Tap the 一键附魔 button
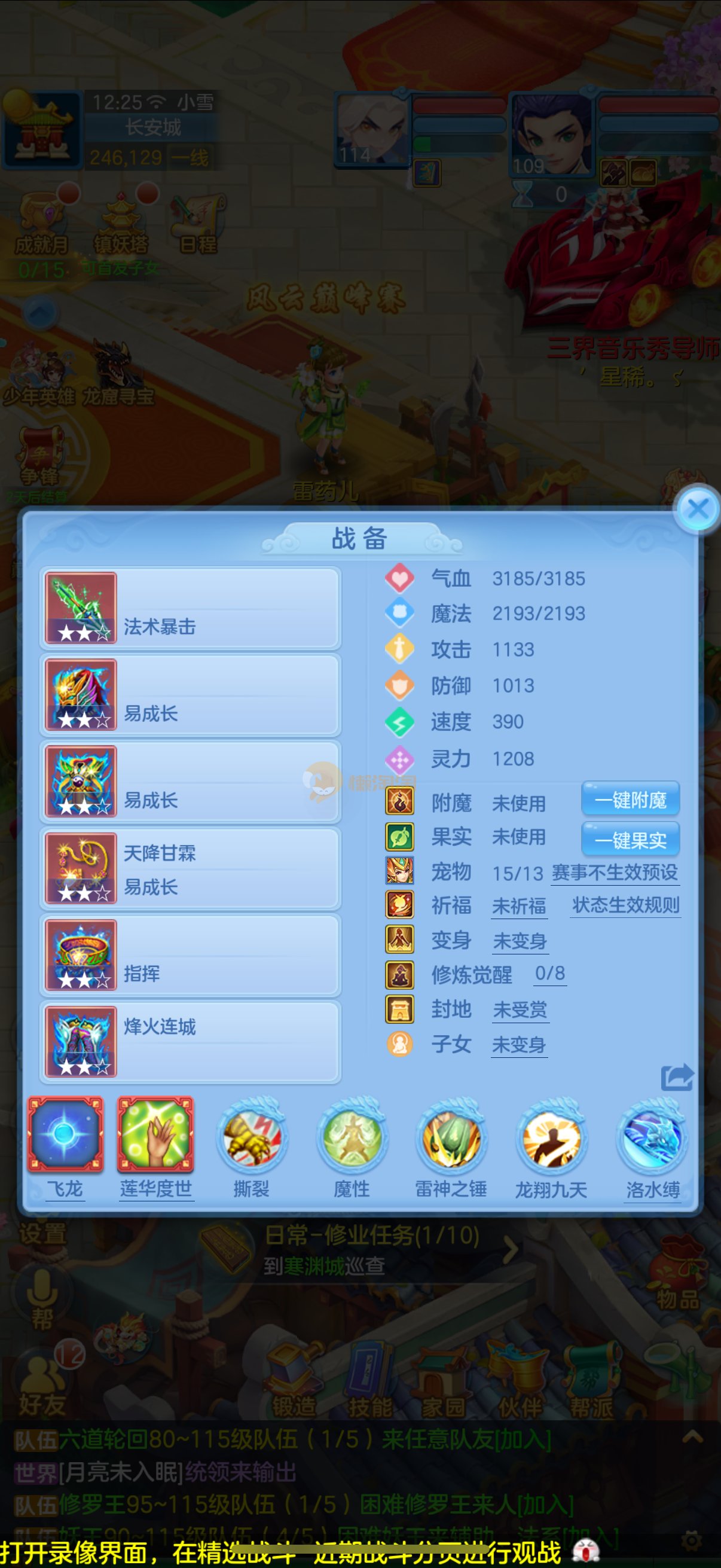721x1568 pixels. 630,799
